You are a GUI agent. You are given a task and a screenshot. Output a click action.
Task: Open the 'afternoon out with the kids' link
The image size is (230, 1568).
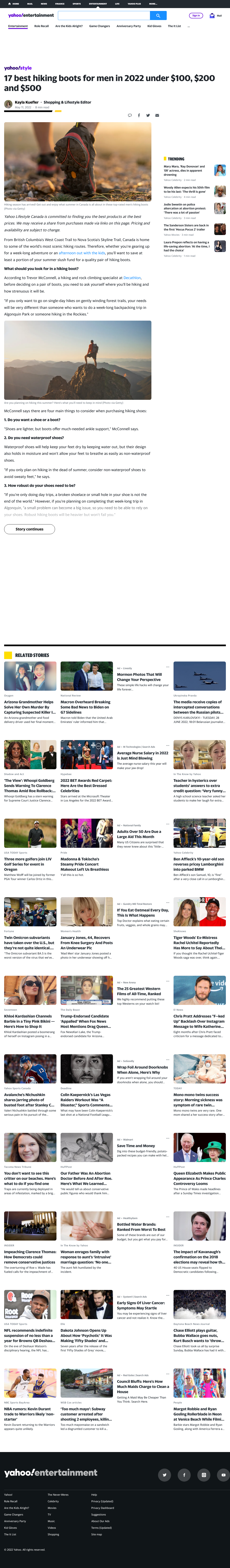(x=82, y=253)
